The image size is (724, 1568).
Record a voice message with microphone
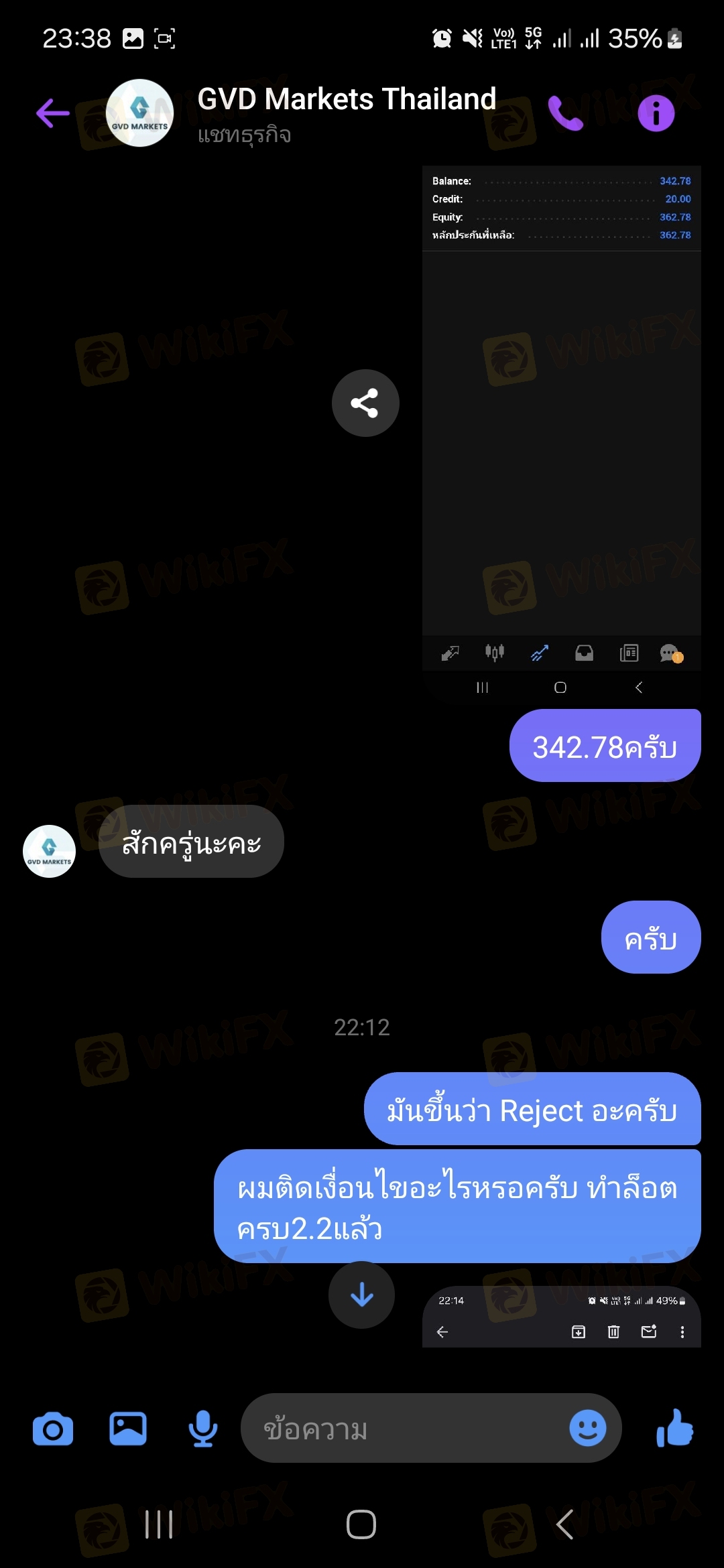tap(203, 1429)
